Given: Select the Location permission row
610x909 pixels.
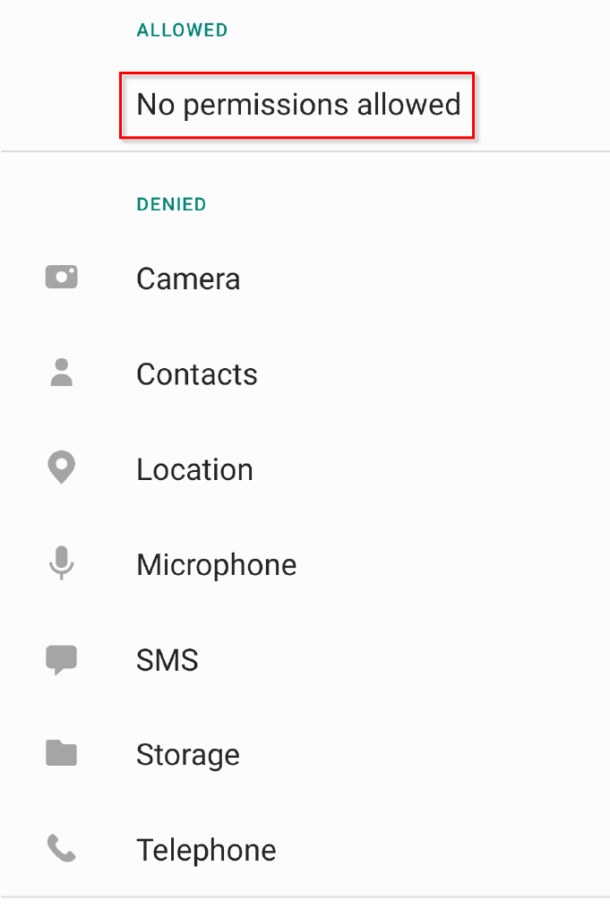Looking at the screenshot, I should 194,469.
